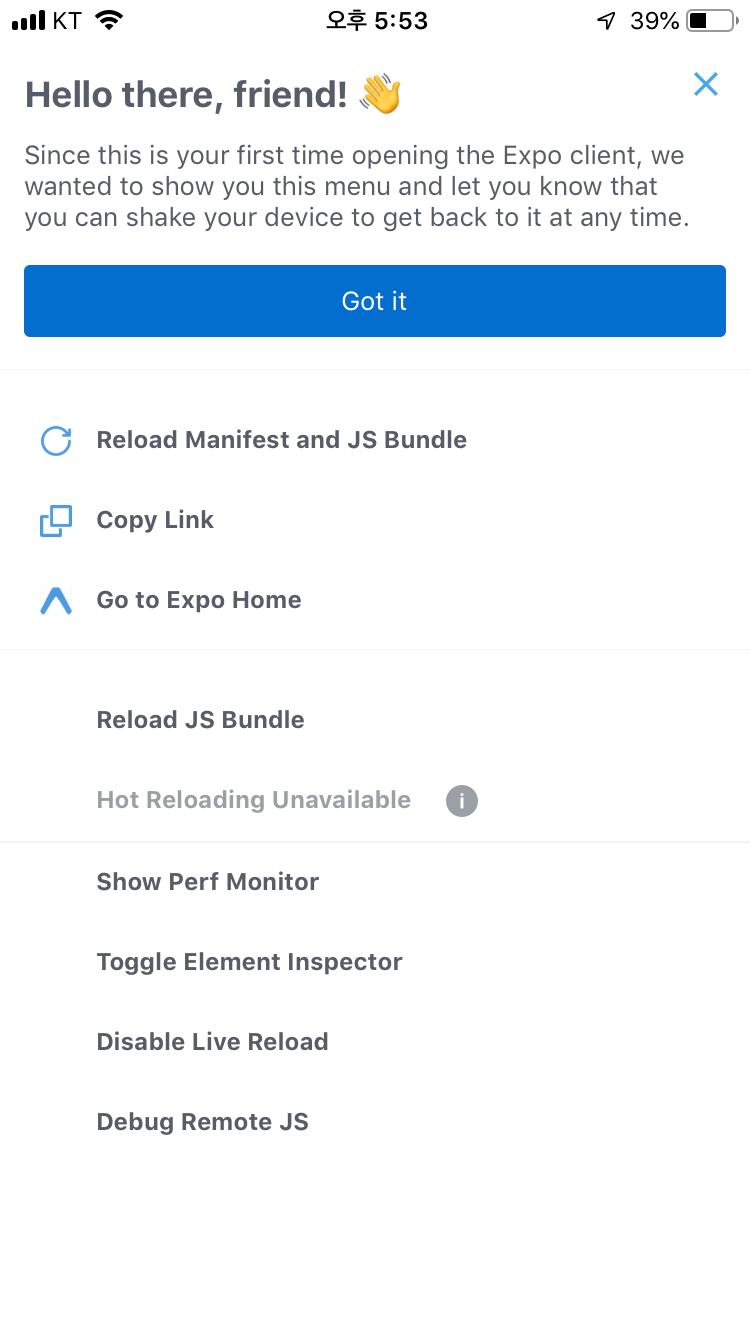750x1334 pixels.
Task: Tap the Got it button
Action: click(375, 301)
